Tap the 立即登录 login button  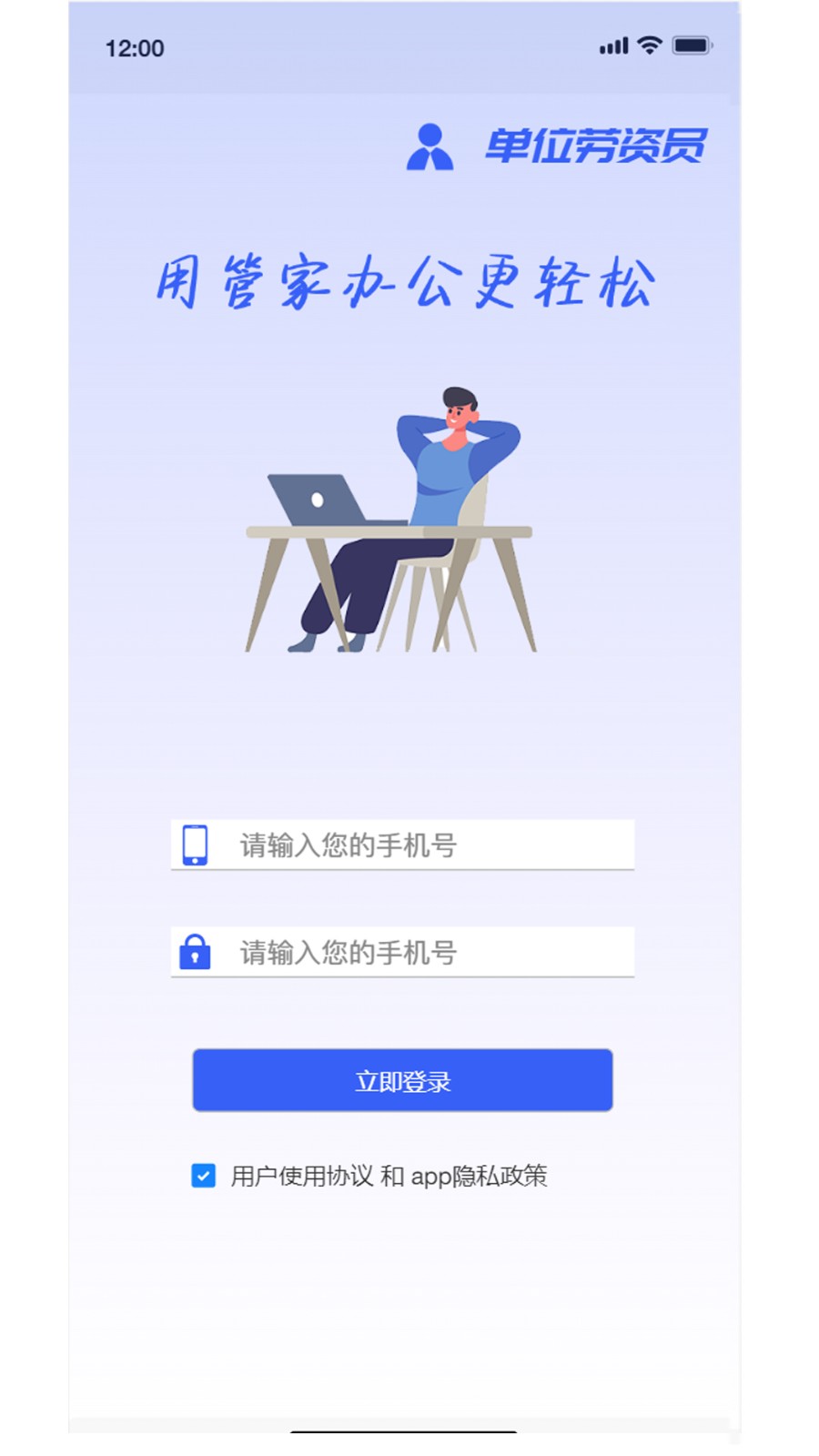(402, 1080)
